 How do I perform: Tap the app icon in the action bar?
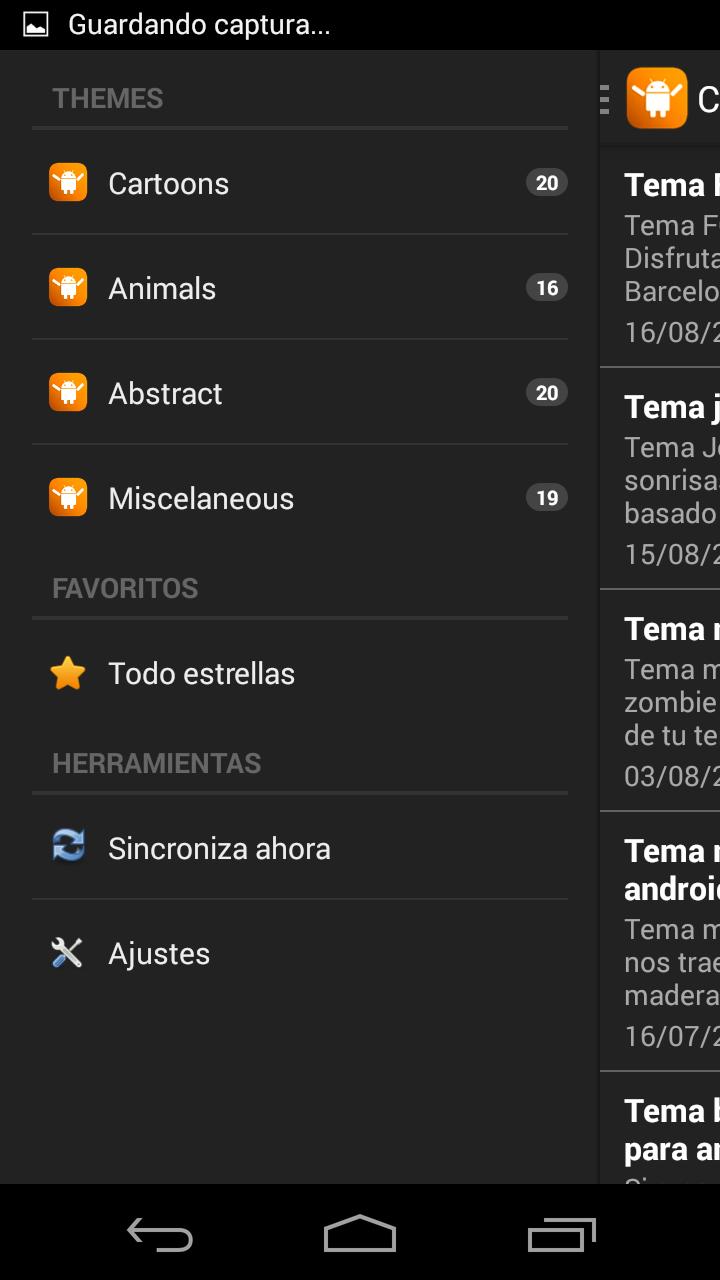[x=655, y=98]
